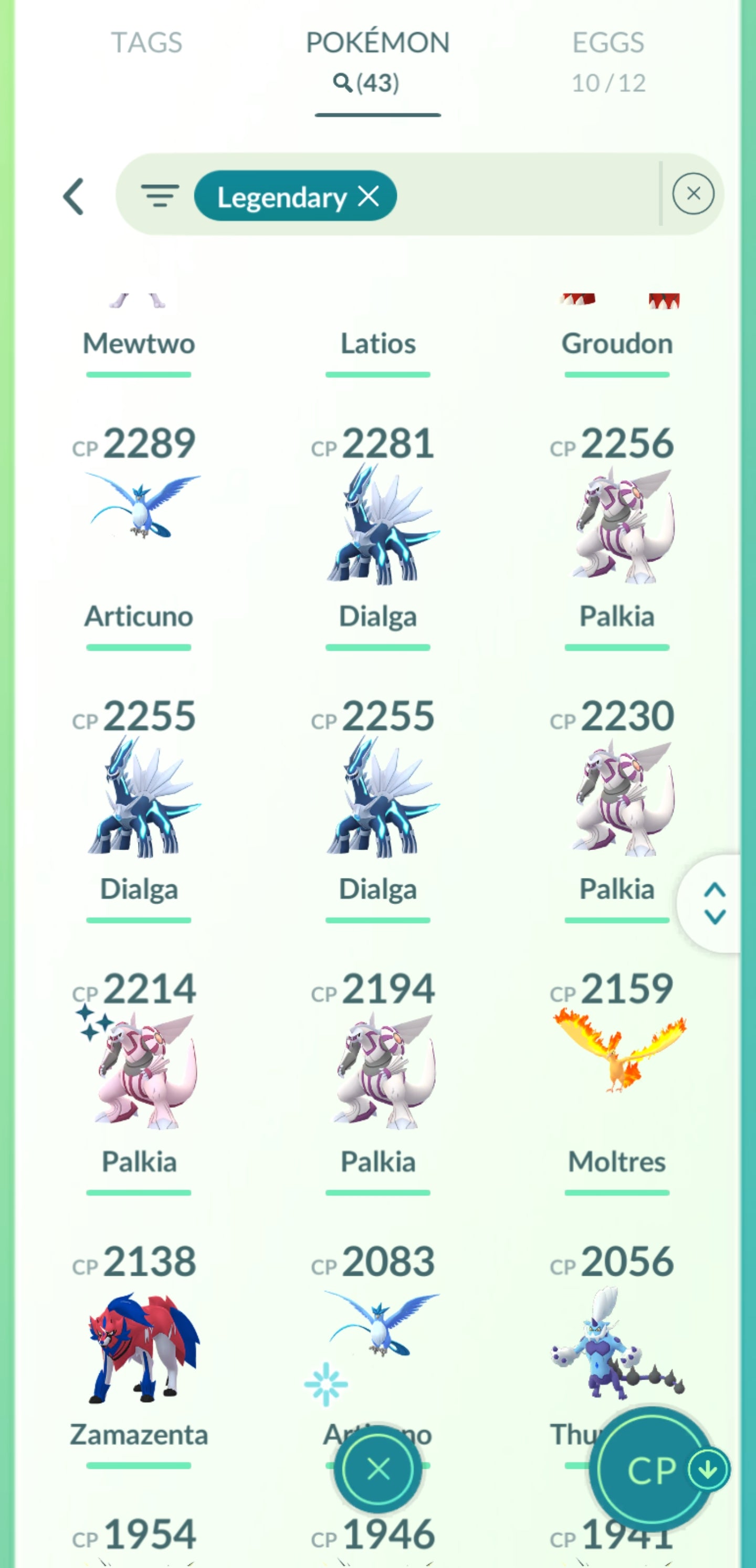Open Articuno with CP 2289
The width and height of the screenshot is (756, 1568).
139,524
